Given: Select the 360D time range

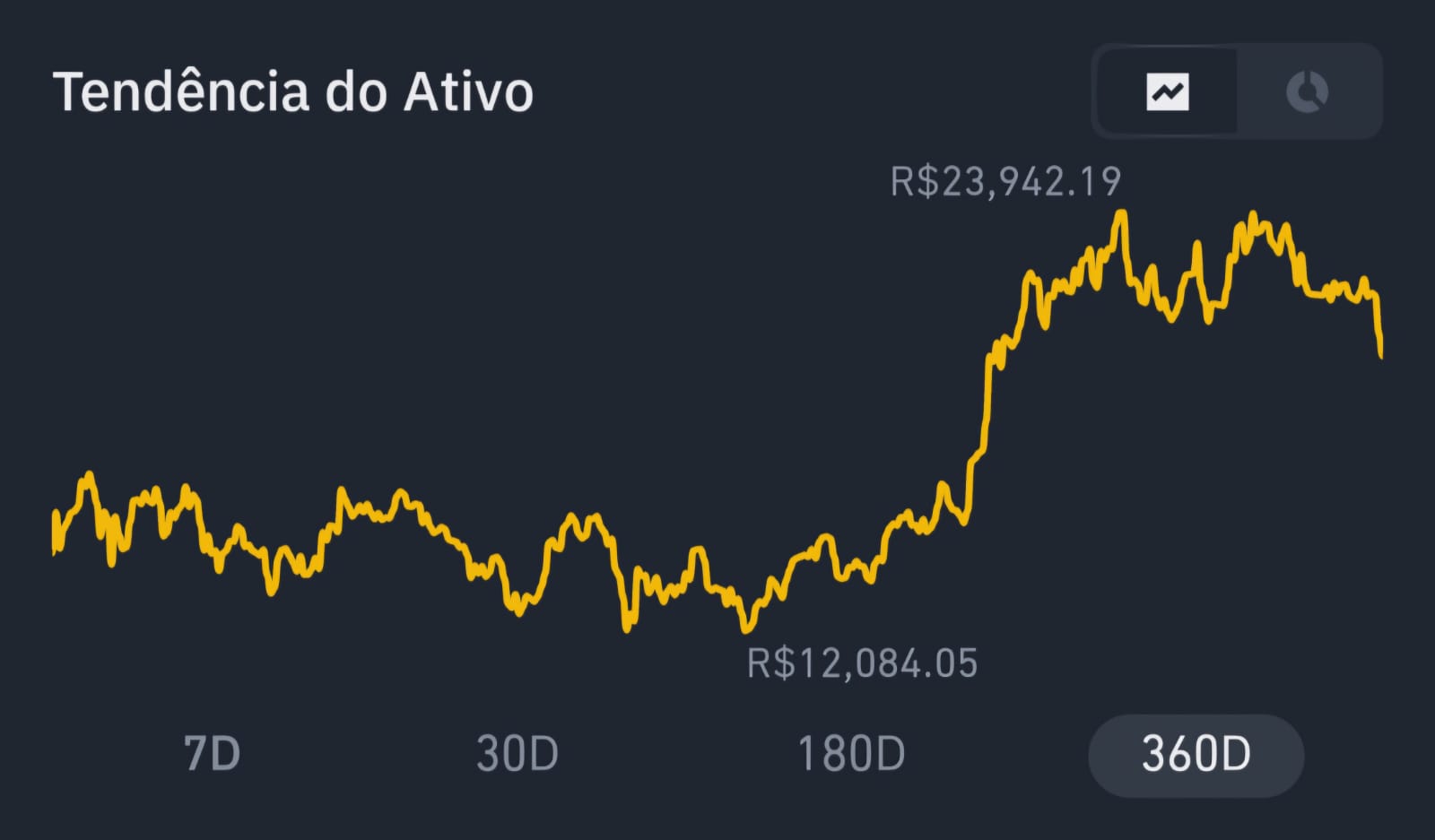Looking at the screenshot, I should click(1196, 754).
